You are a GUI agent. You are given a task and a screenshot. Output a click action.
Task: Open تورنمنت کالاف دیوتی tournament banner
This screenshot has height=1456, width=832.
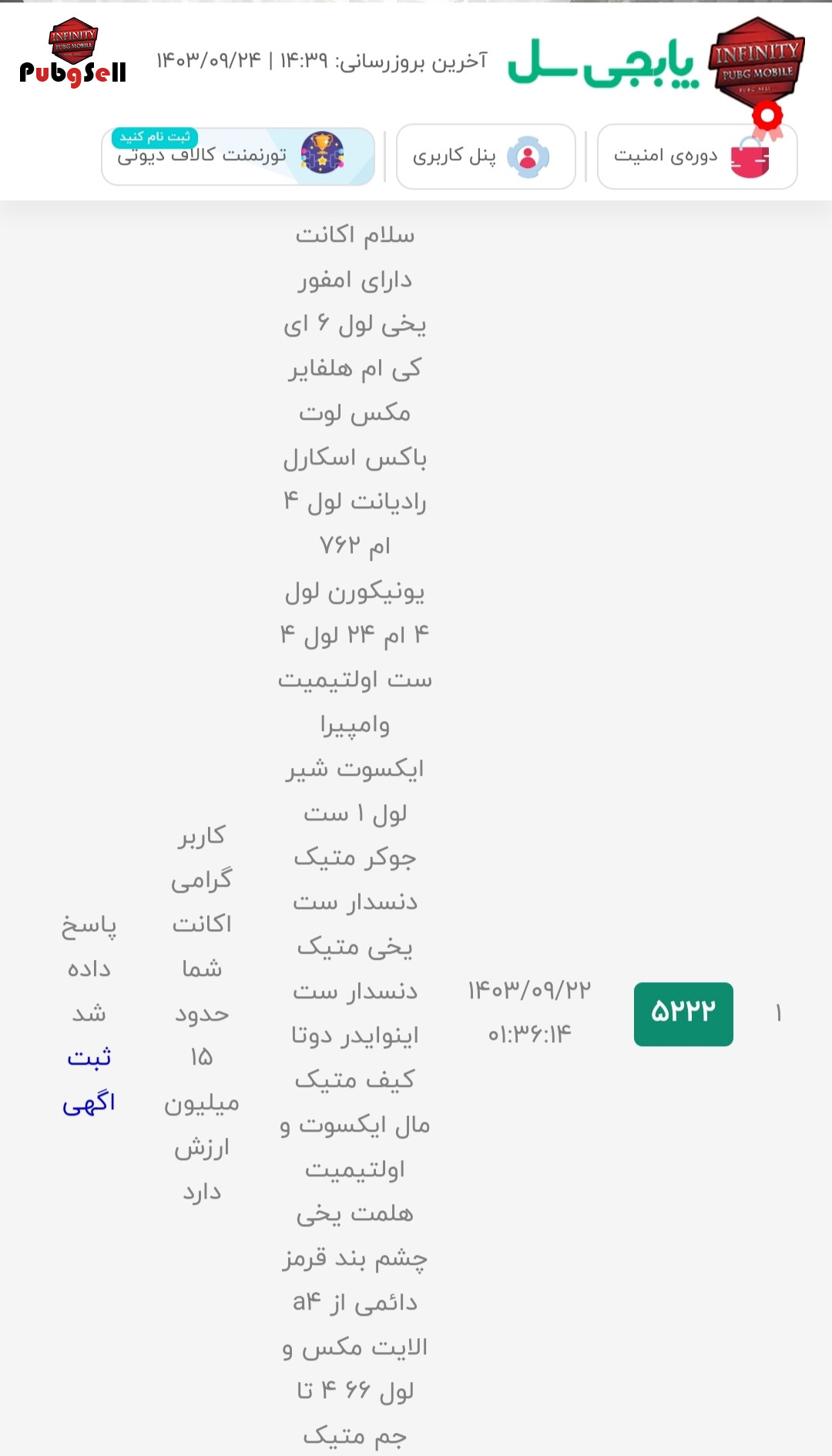[238, 156]
